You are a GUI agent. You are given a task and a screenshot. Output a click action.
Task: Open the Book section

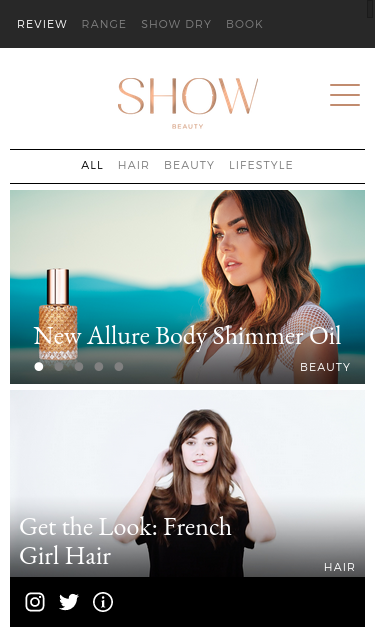click(x=244, y=24)
